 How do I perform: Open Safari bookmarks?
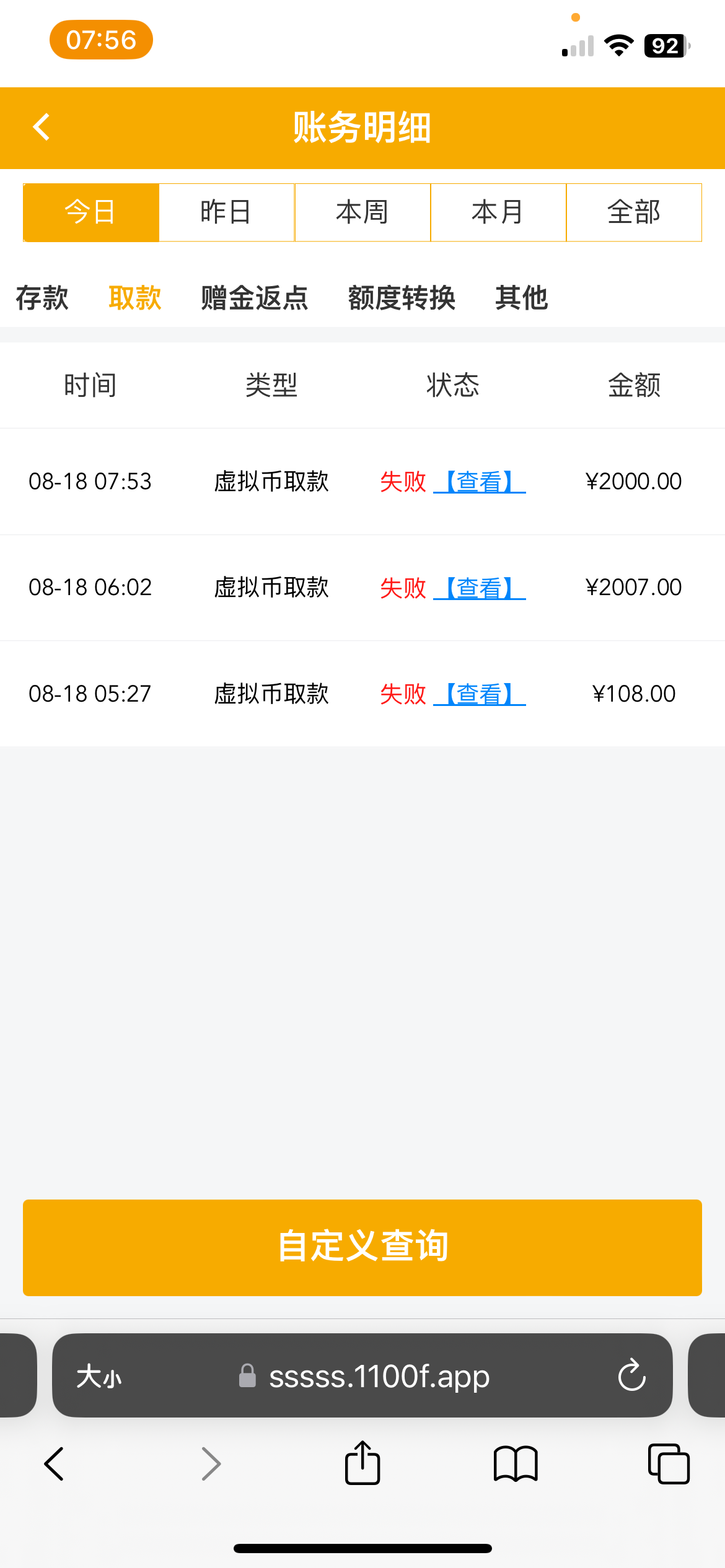pyautogui.click(x=516, y=1465)
